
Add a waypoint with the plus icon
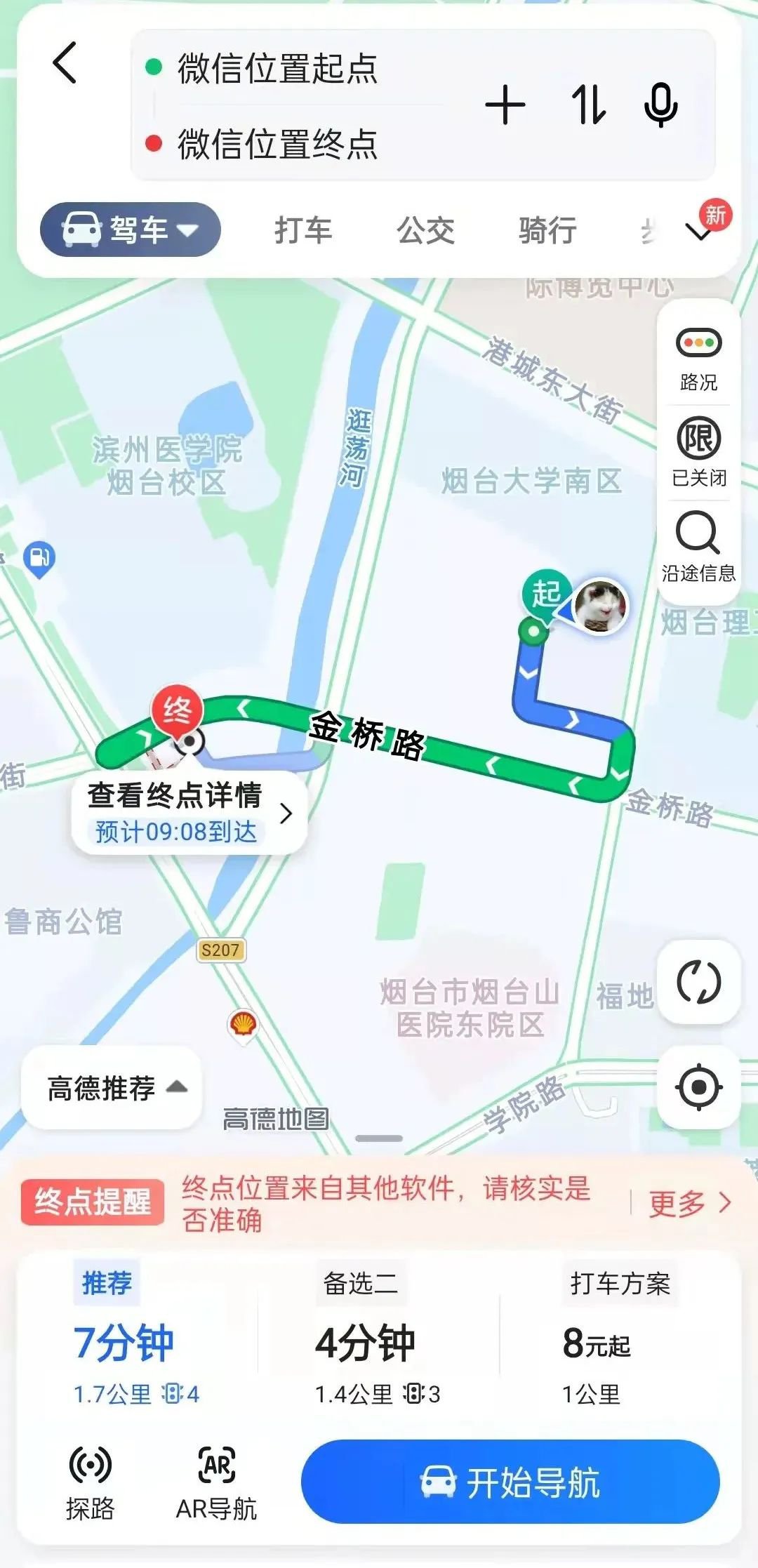[505, 105]
